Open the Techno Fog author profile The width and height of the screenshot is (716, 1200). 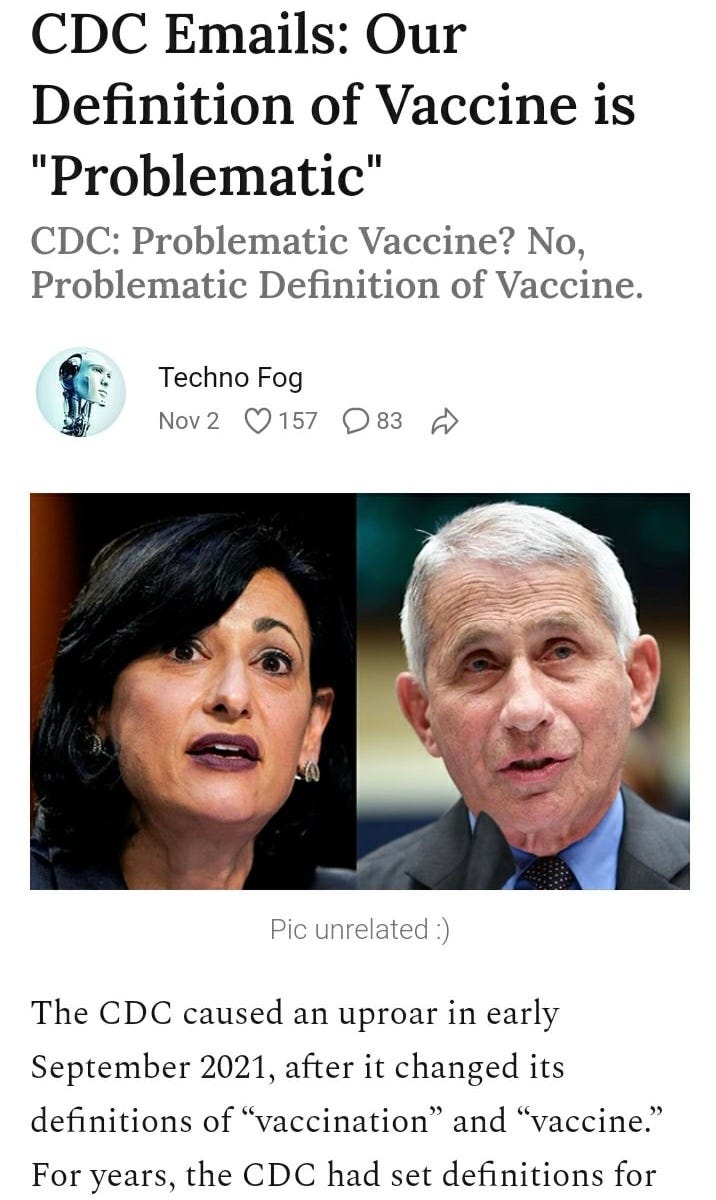[x=230, y=377]
